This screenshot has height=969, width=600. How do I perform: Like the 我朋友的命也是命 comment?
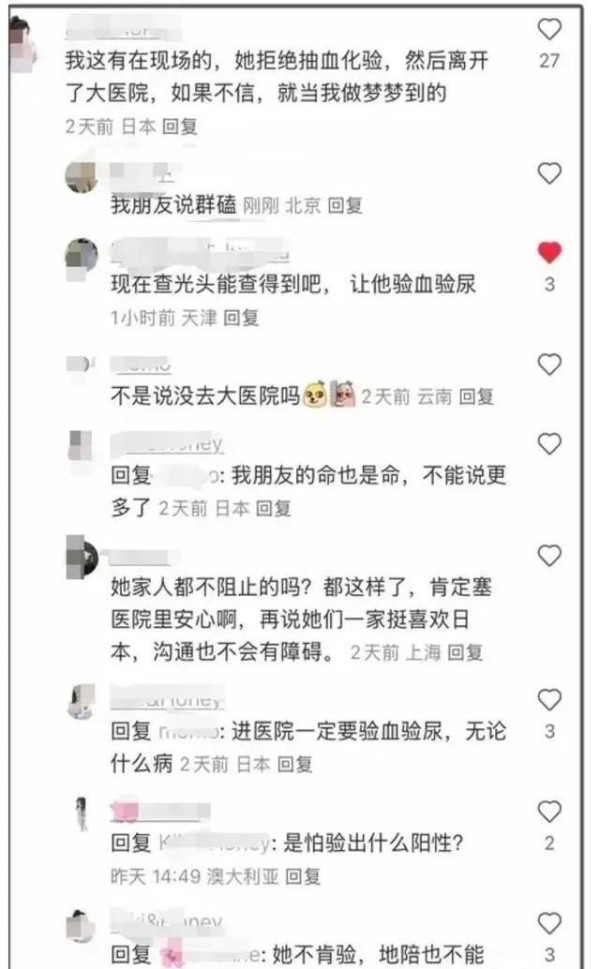tap(549, 444)
